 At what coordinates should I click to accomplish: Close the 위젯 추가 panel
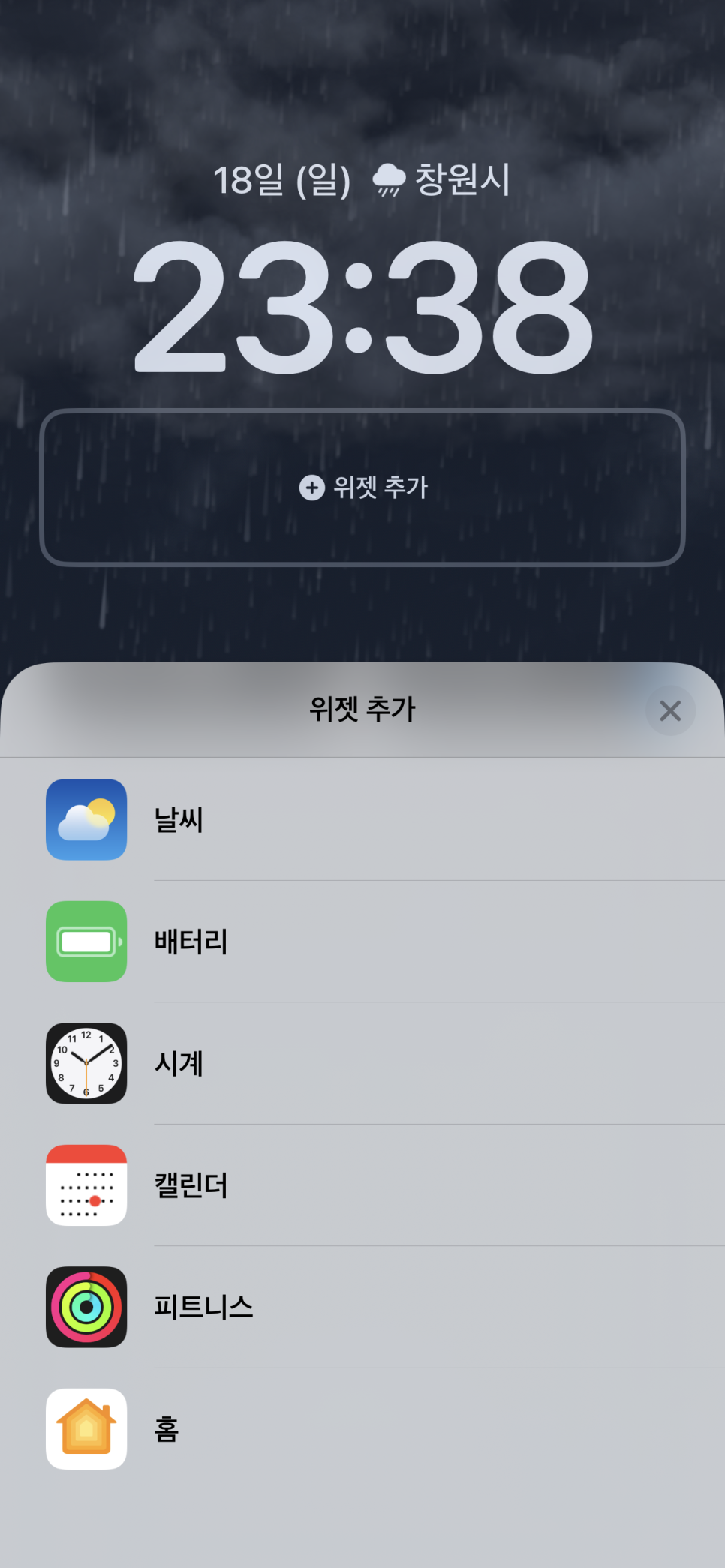tap(669, 710)
